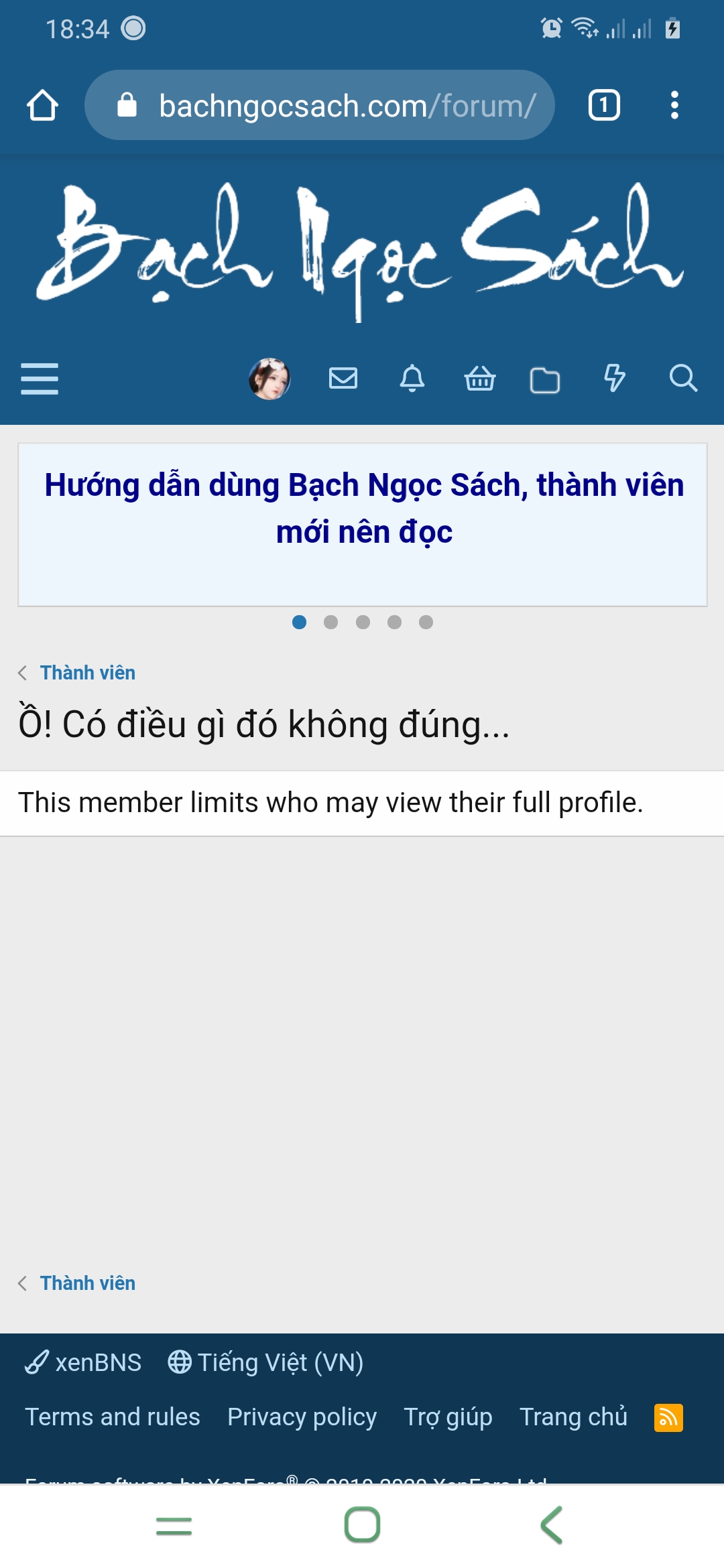Open the notifications bell
The width and height of the screenshot is (724, 1568).
(x=412, y=379)
